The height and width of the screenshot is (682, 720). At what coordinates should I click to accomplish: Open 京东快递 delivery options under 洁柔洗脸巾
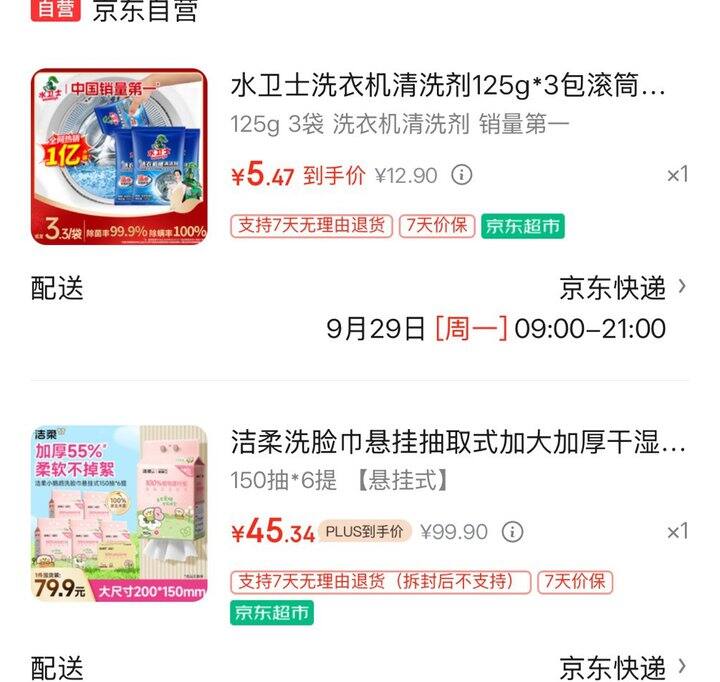tap(624, 667)
